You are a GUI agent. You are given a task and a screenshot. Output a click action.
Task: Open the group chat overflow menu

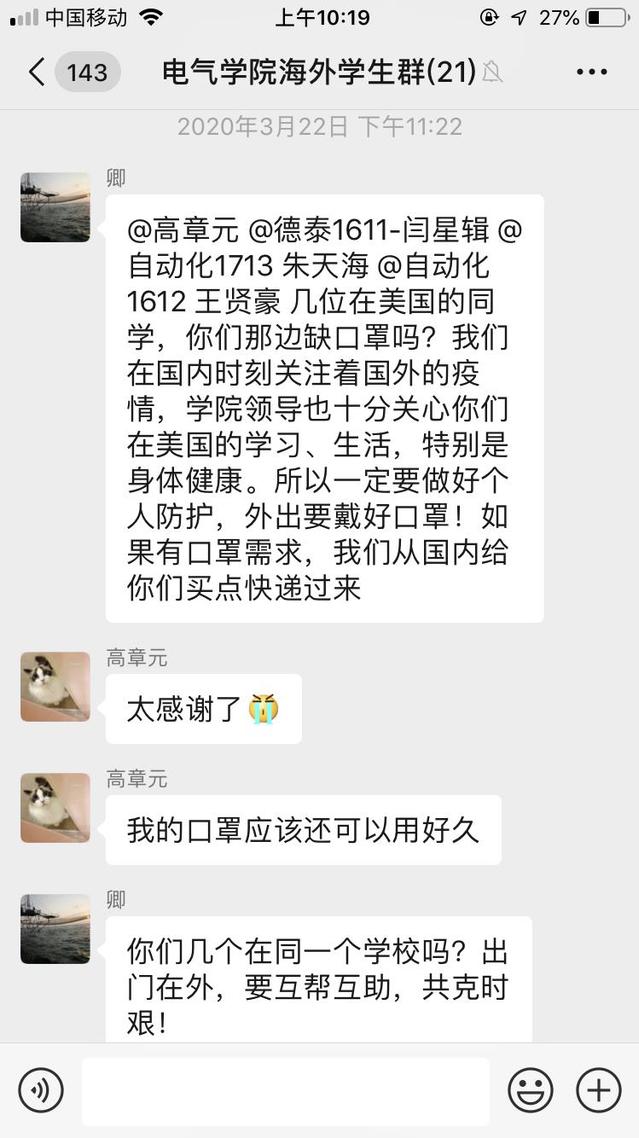pos(591,72)
